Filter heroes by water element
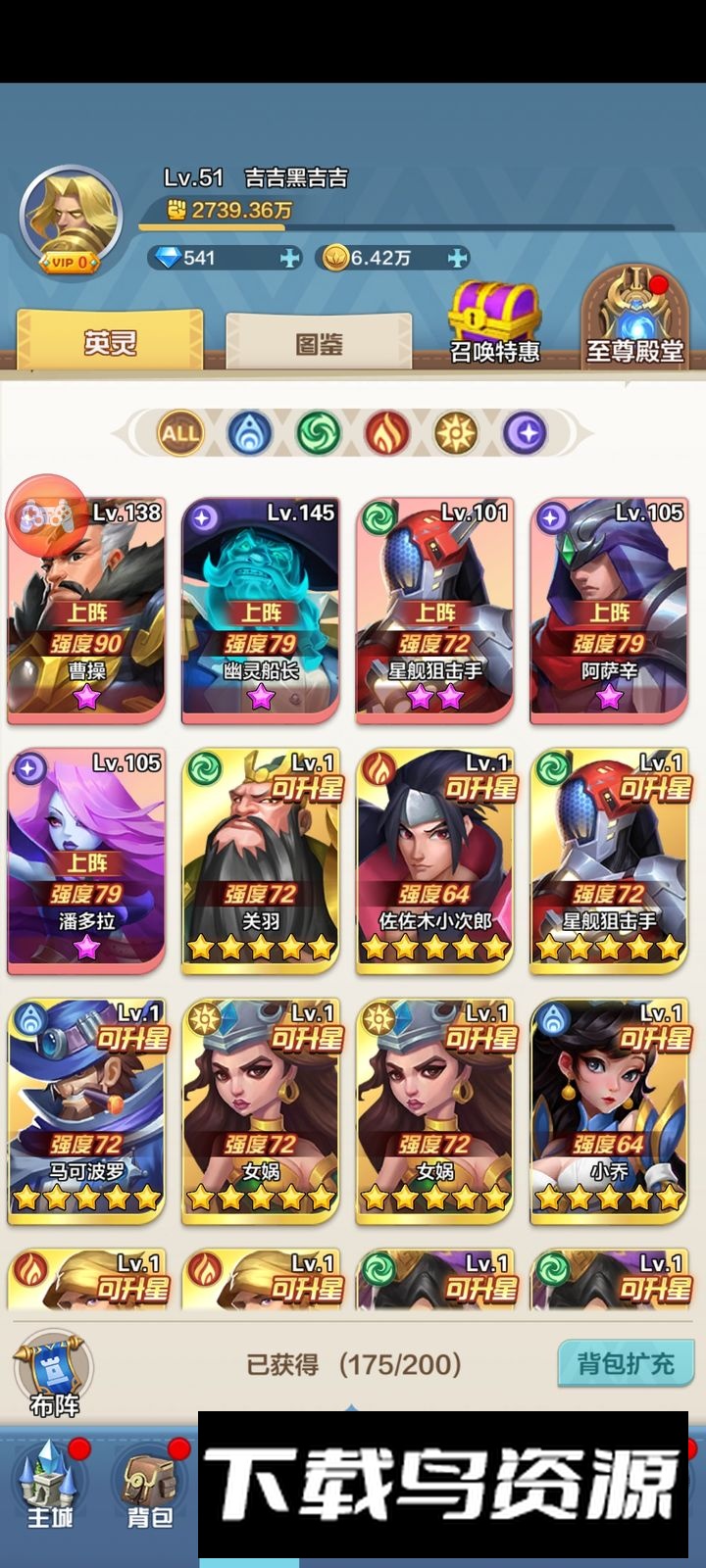This screenshot has width=706, height=1568. click(249, 432)
